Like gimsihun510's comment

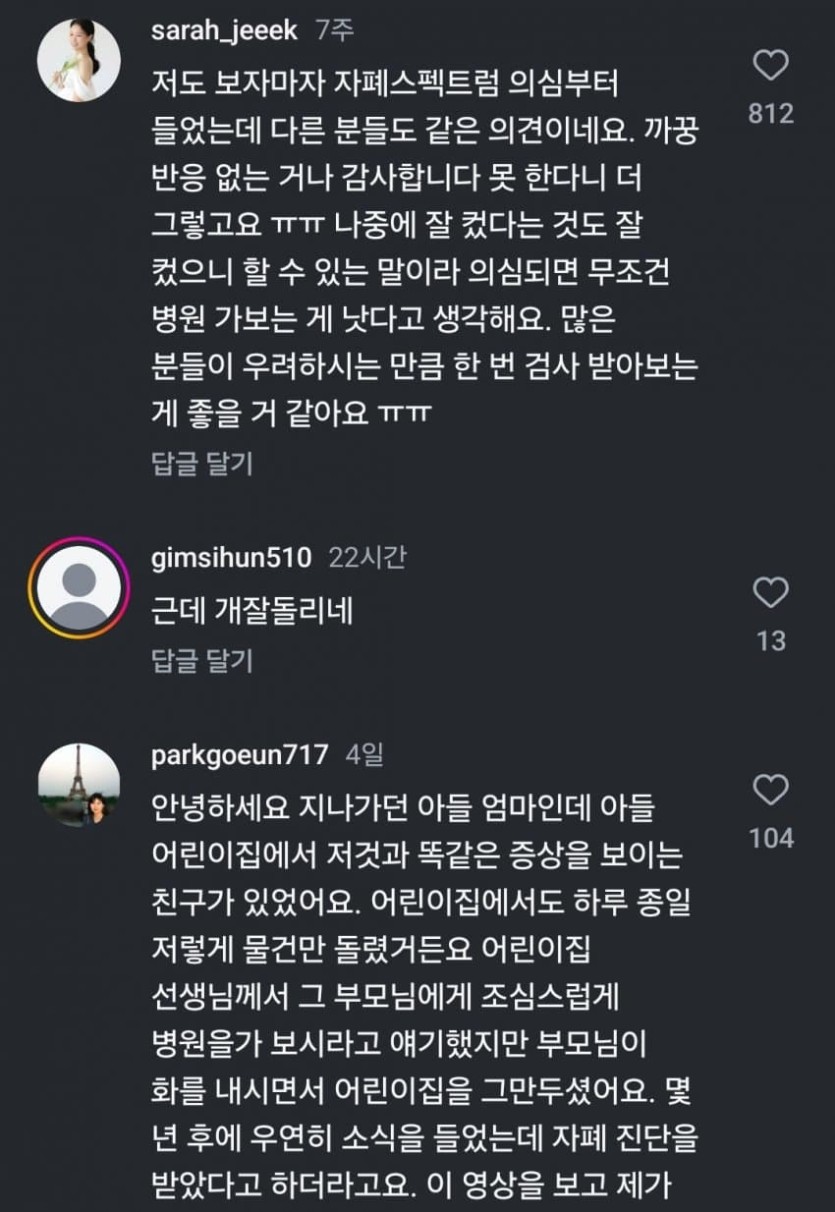[x=770, y=593]
